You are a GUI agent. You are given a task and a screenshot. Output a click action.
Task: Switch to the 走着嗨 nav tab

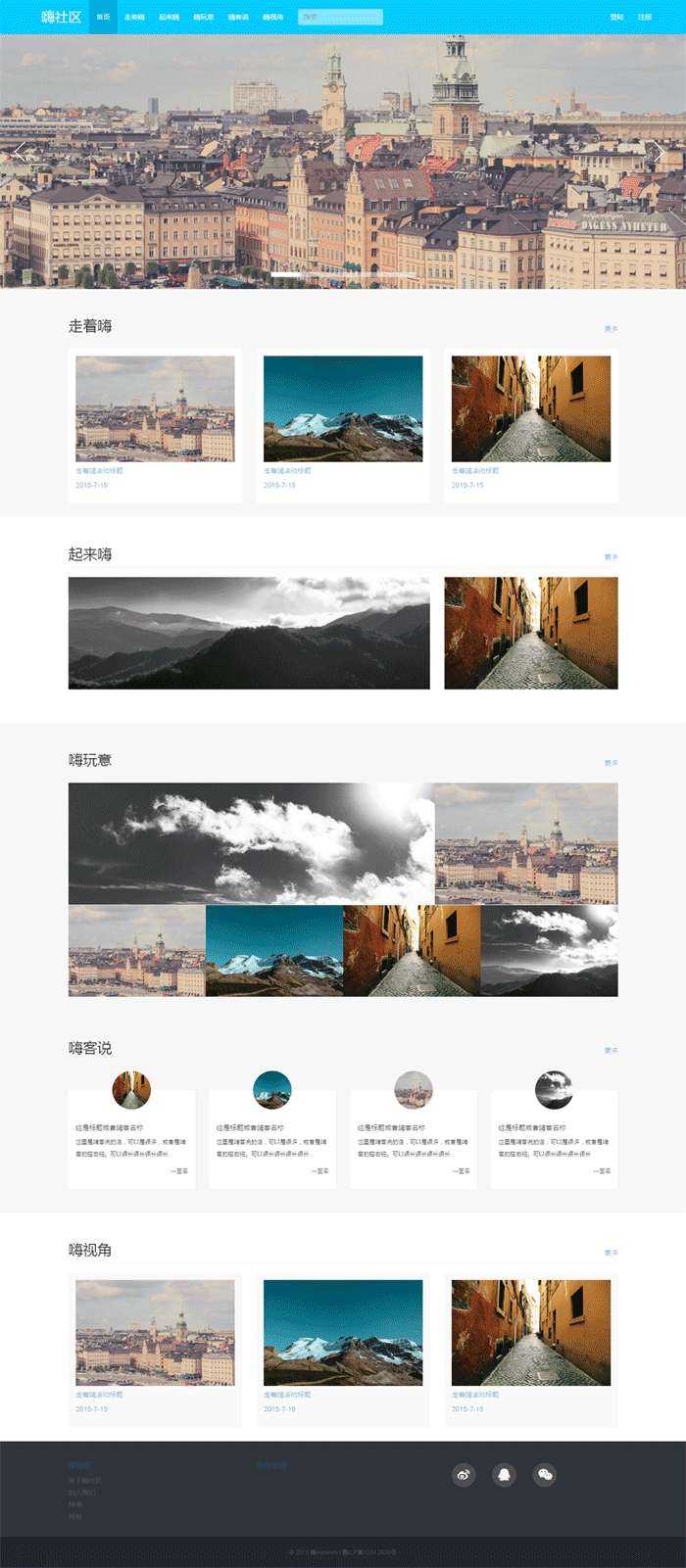click(x=134, y=18)
